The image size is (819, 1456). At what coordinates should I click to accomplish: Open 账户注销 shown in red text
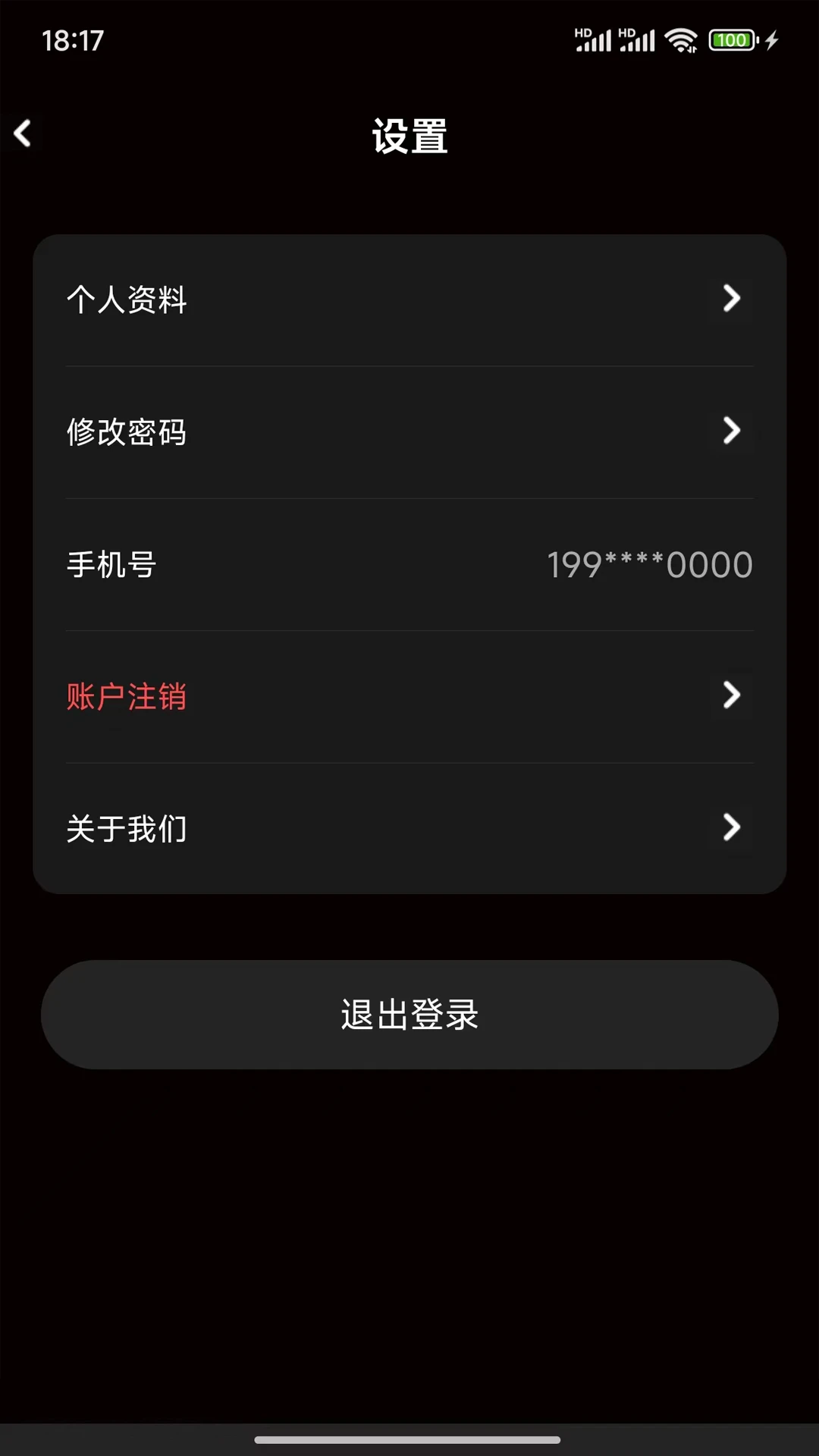127,695
